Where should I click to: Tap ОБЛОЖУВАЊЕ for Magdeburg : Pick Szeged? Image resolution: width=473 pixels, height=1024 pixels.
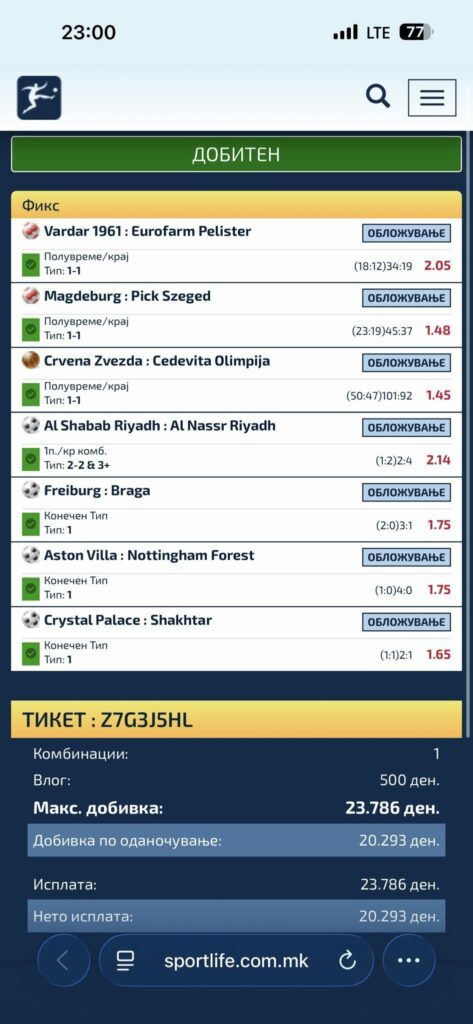point(406,298)
